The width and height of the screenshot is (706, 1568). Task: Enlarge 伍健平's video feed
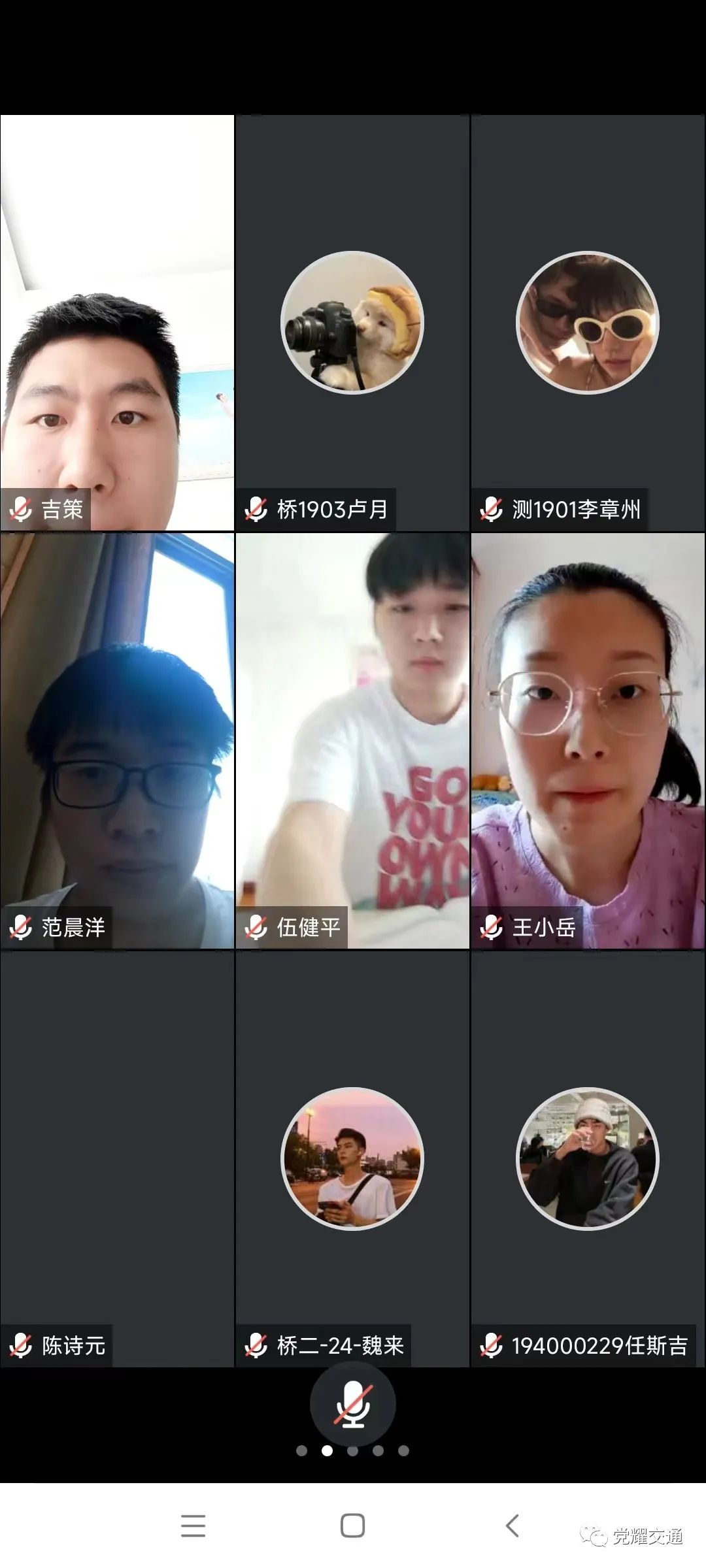[352, 740]
